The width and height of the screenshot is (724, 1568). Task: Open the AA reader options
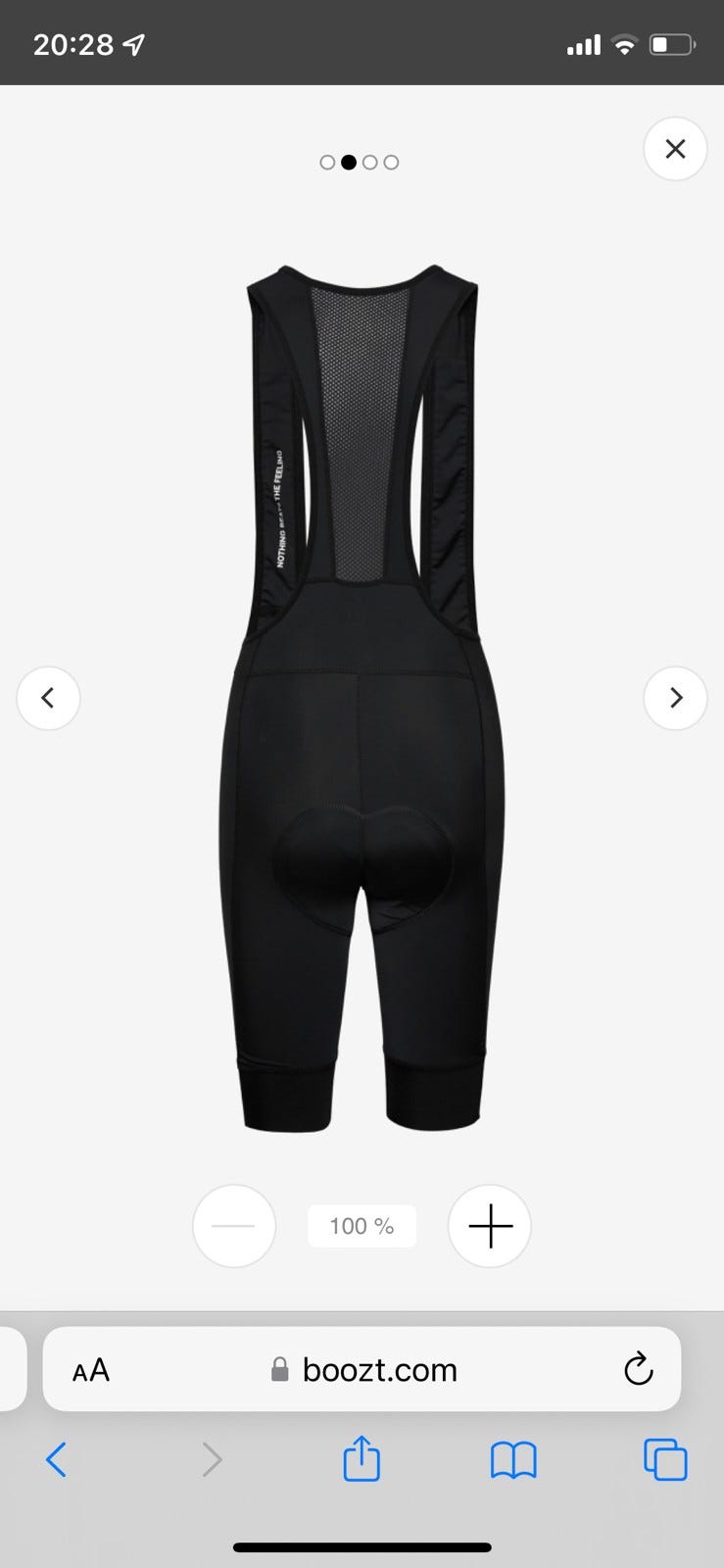point(91,1370)
